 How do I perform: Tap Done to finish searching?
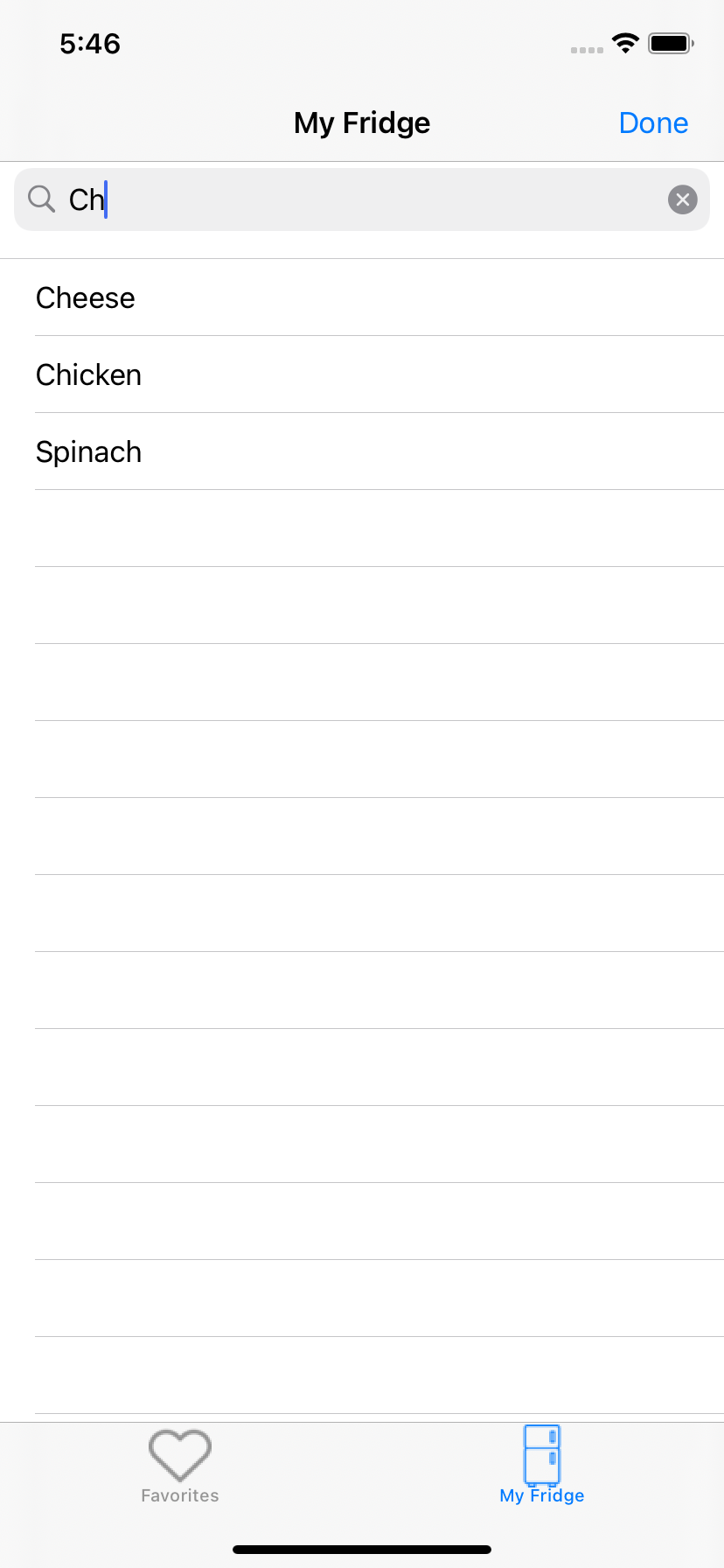653,123
